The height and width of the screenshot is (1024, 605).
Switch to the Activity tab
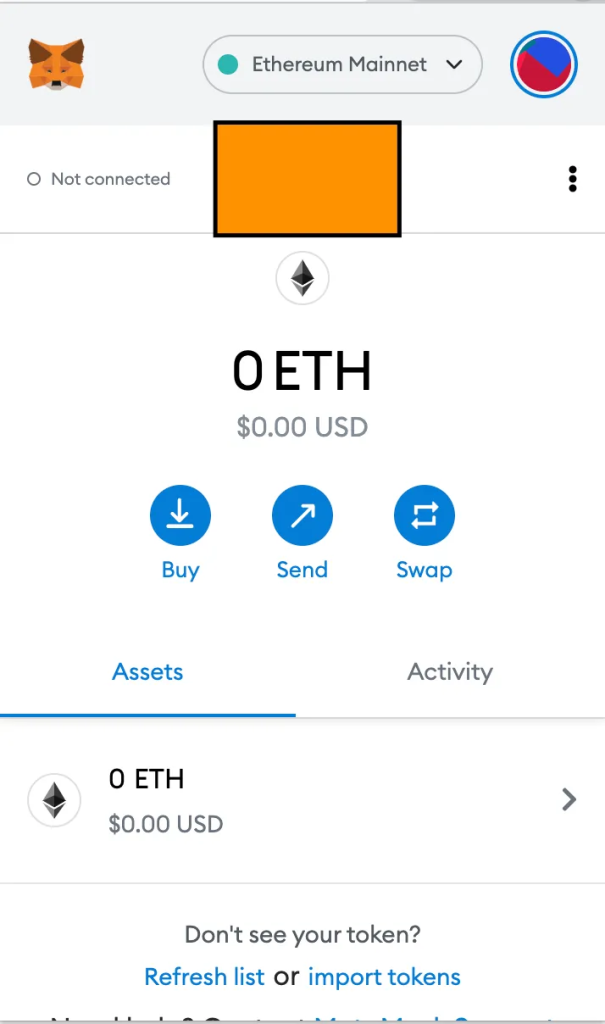coord(450,672)
